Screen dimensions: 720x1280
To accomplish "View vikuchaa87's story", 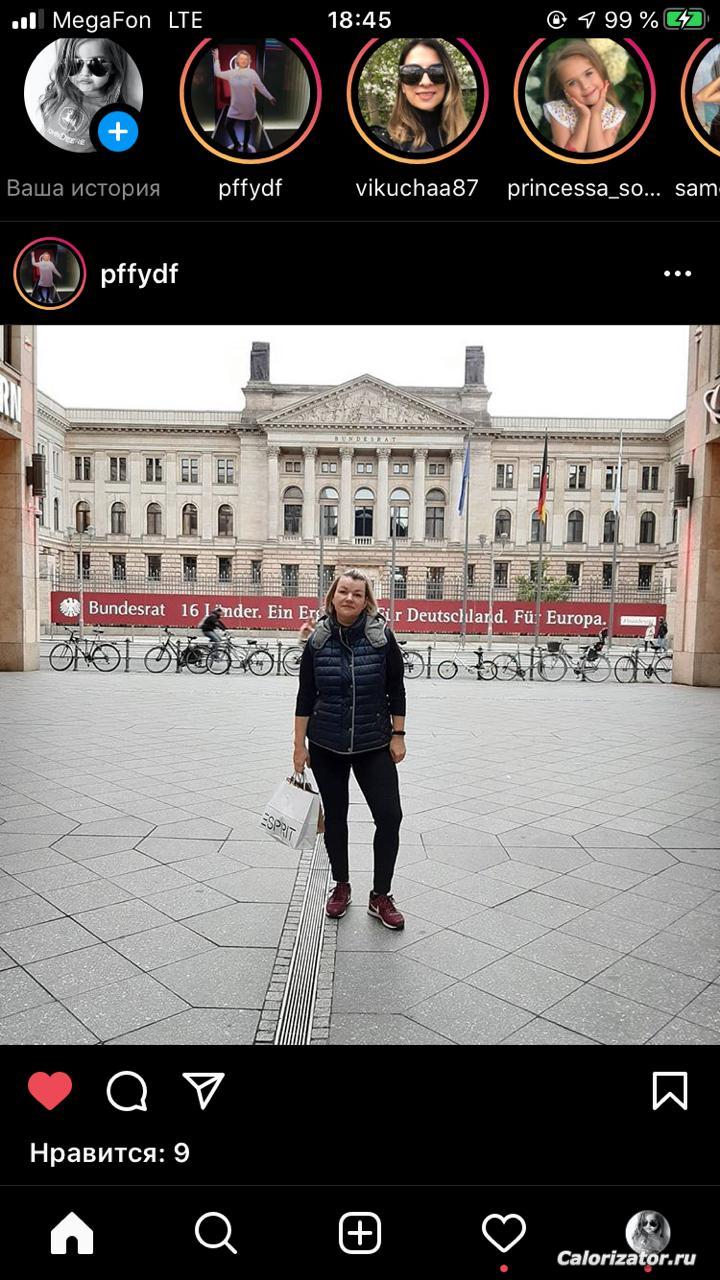I will (418, 98).
